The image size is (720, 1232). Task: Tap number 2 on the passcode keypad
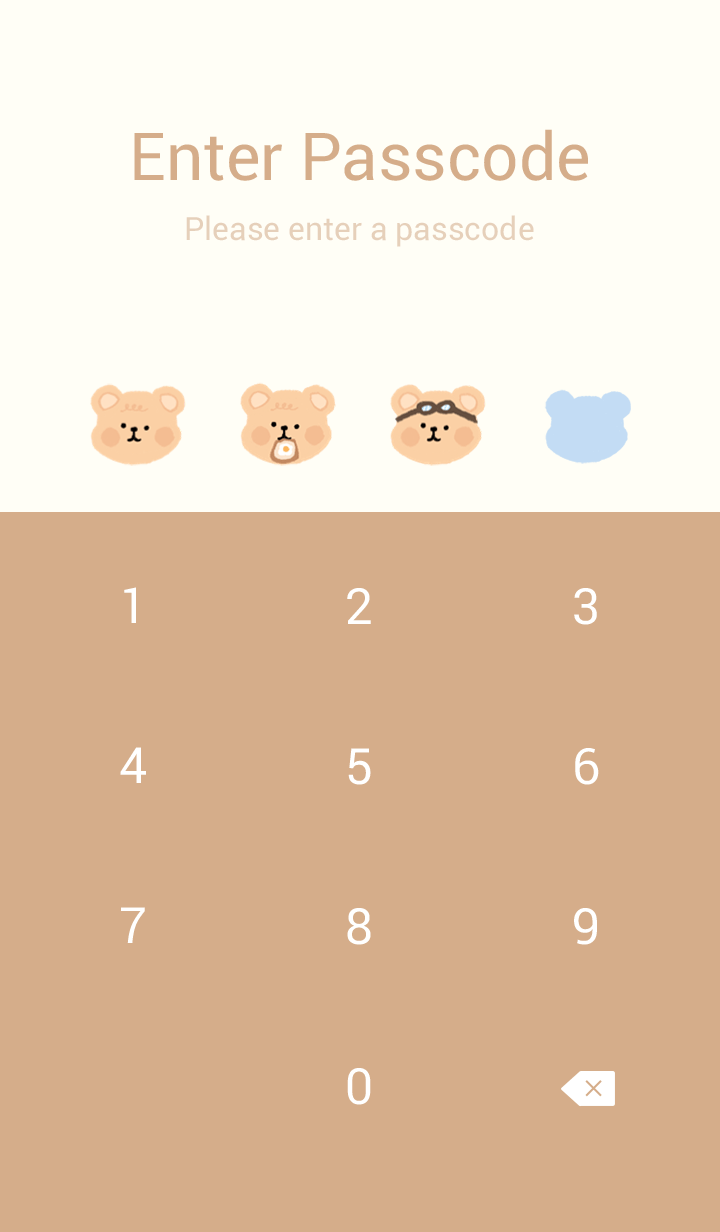(359, 607)
